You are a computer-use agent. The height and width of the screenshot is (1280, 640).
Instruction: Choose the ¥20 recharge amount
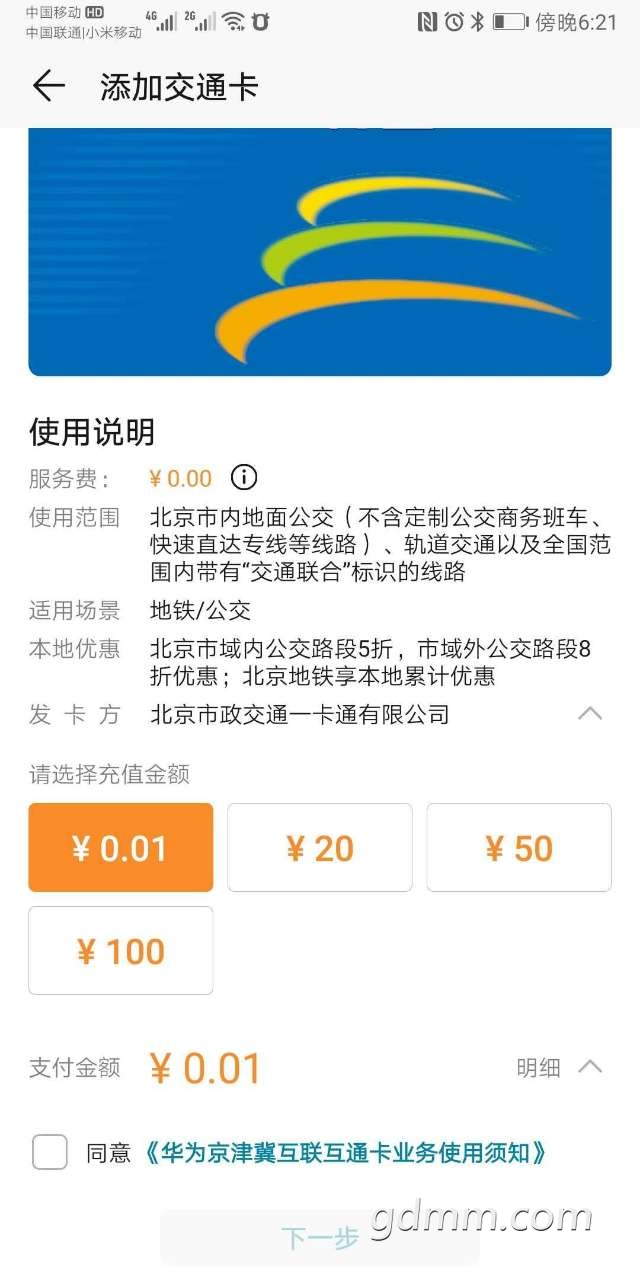click(320, 848)
